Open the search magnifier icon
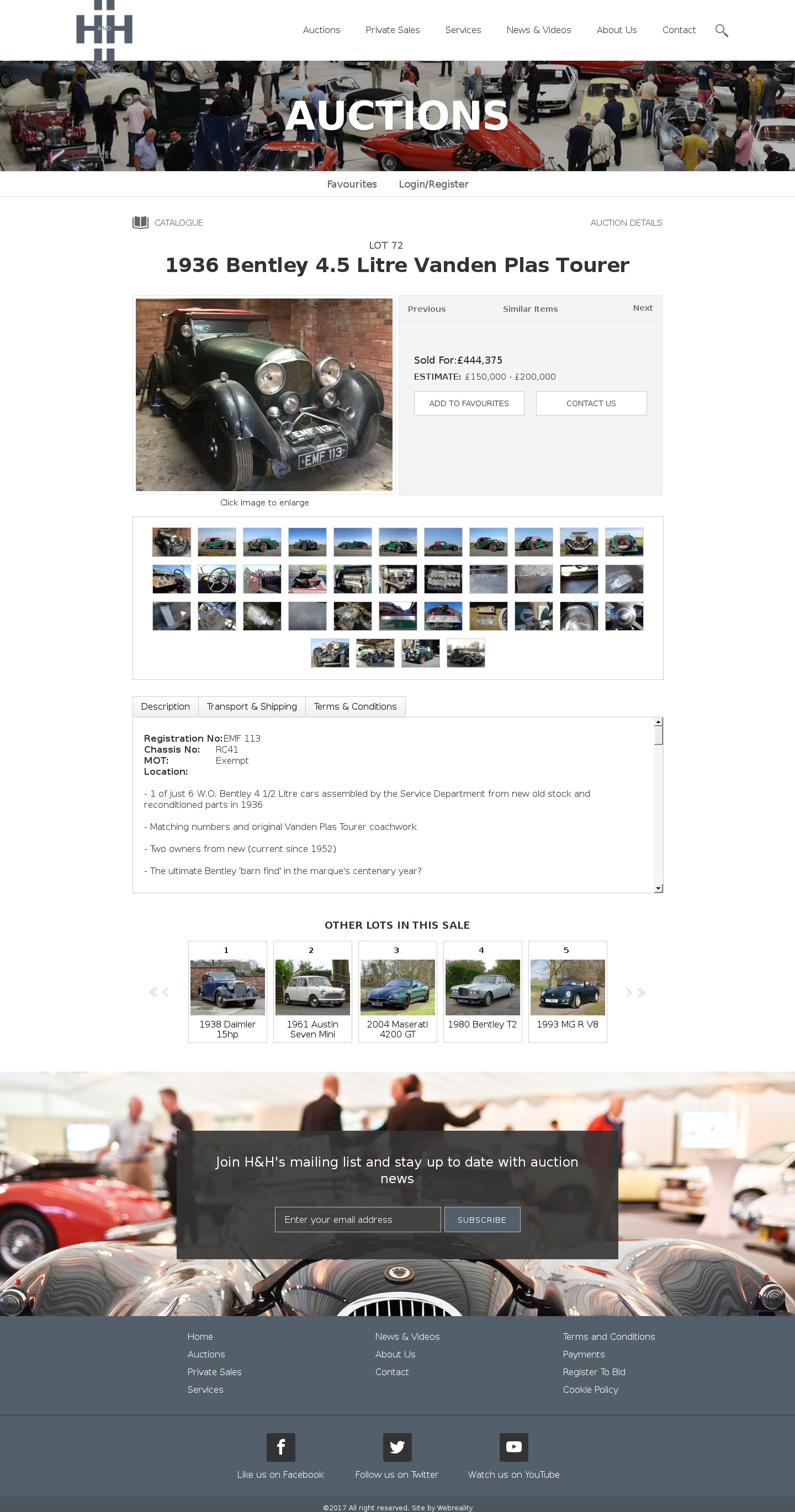The width and height of the screenshot is (795, 1512). pyautogui.click(x=721, y=30)
